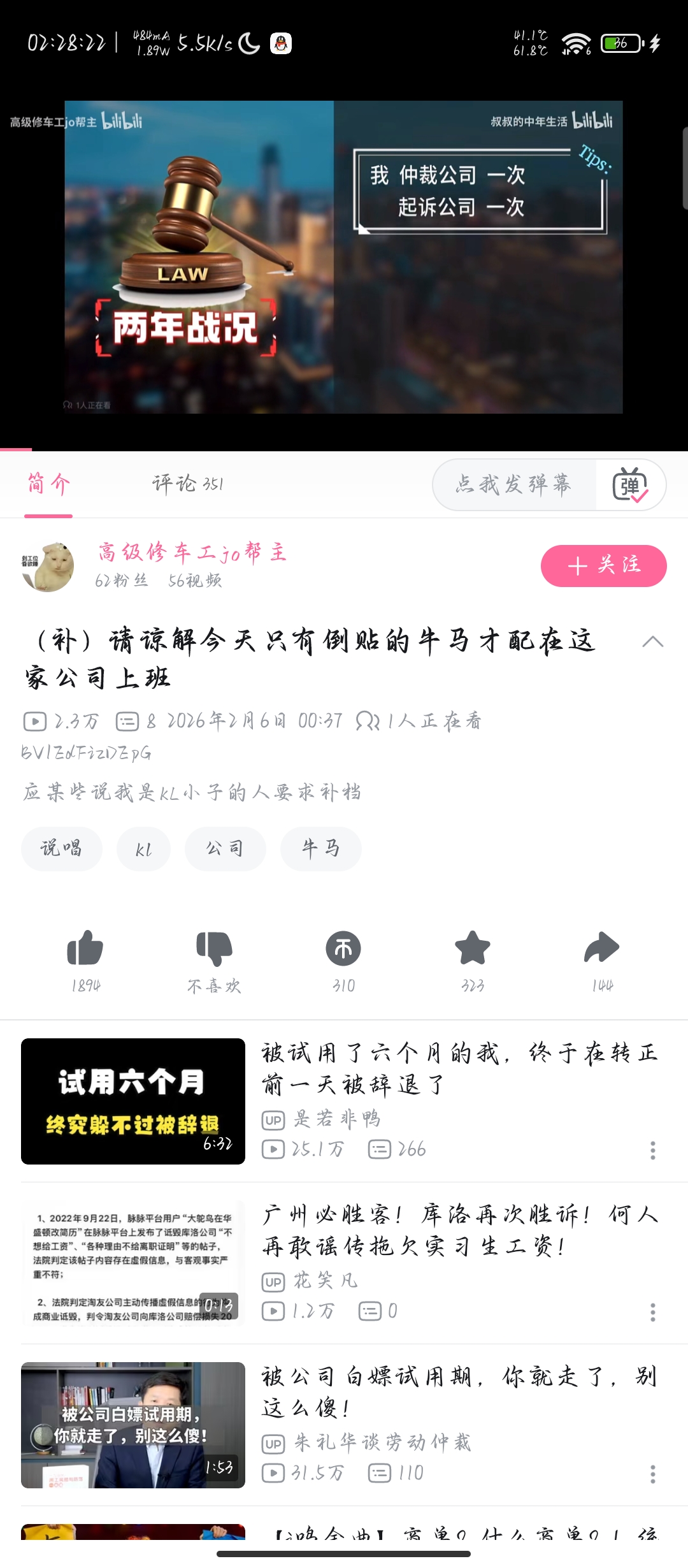
Task: Like this video with thumbs up
Action: point(85,948)
